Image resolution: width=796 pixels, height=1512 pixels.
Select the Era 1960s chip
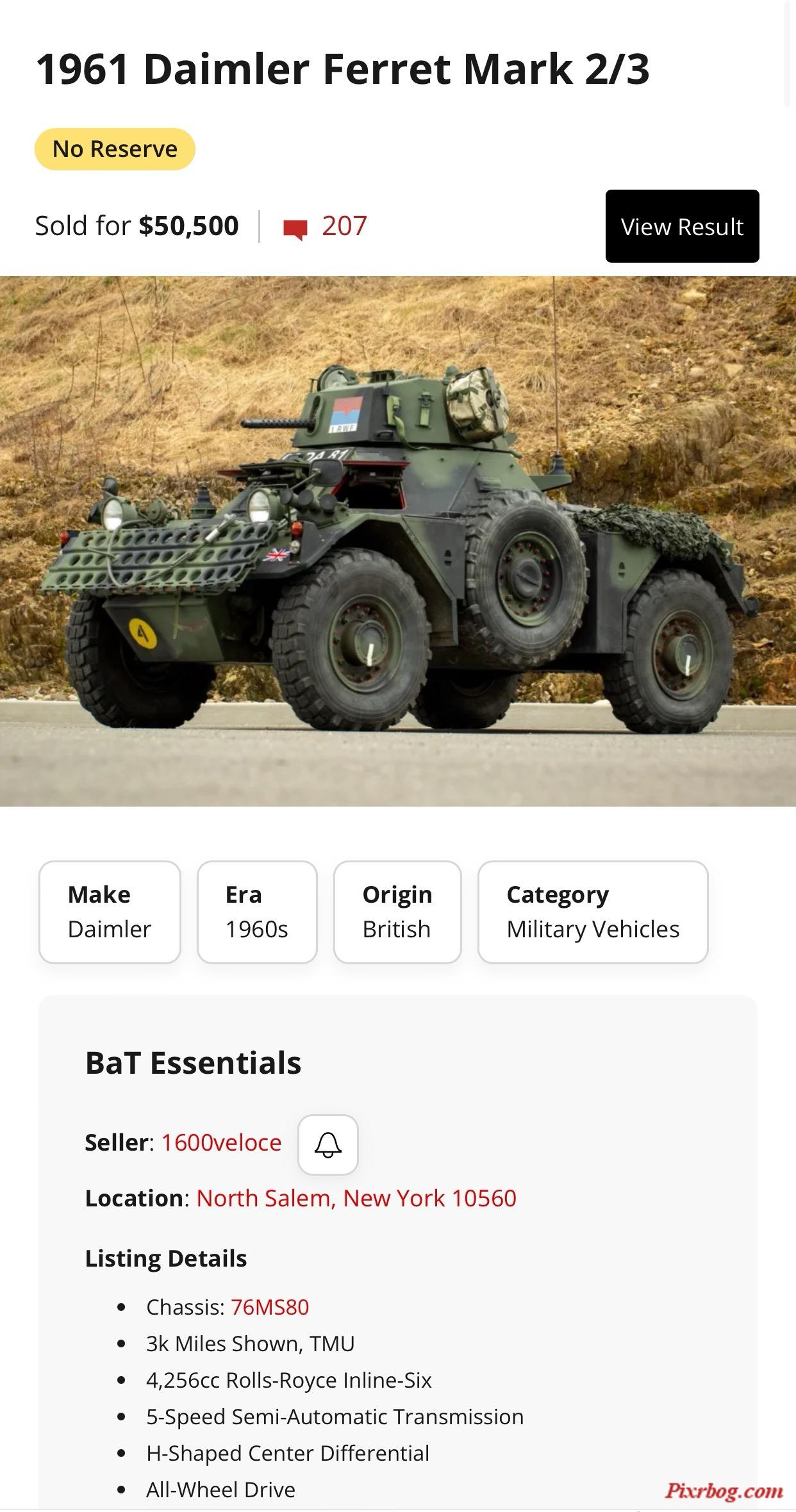tap(257, 912)
